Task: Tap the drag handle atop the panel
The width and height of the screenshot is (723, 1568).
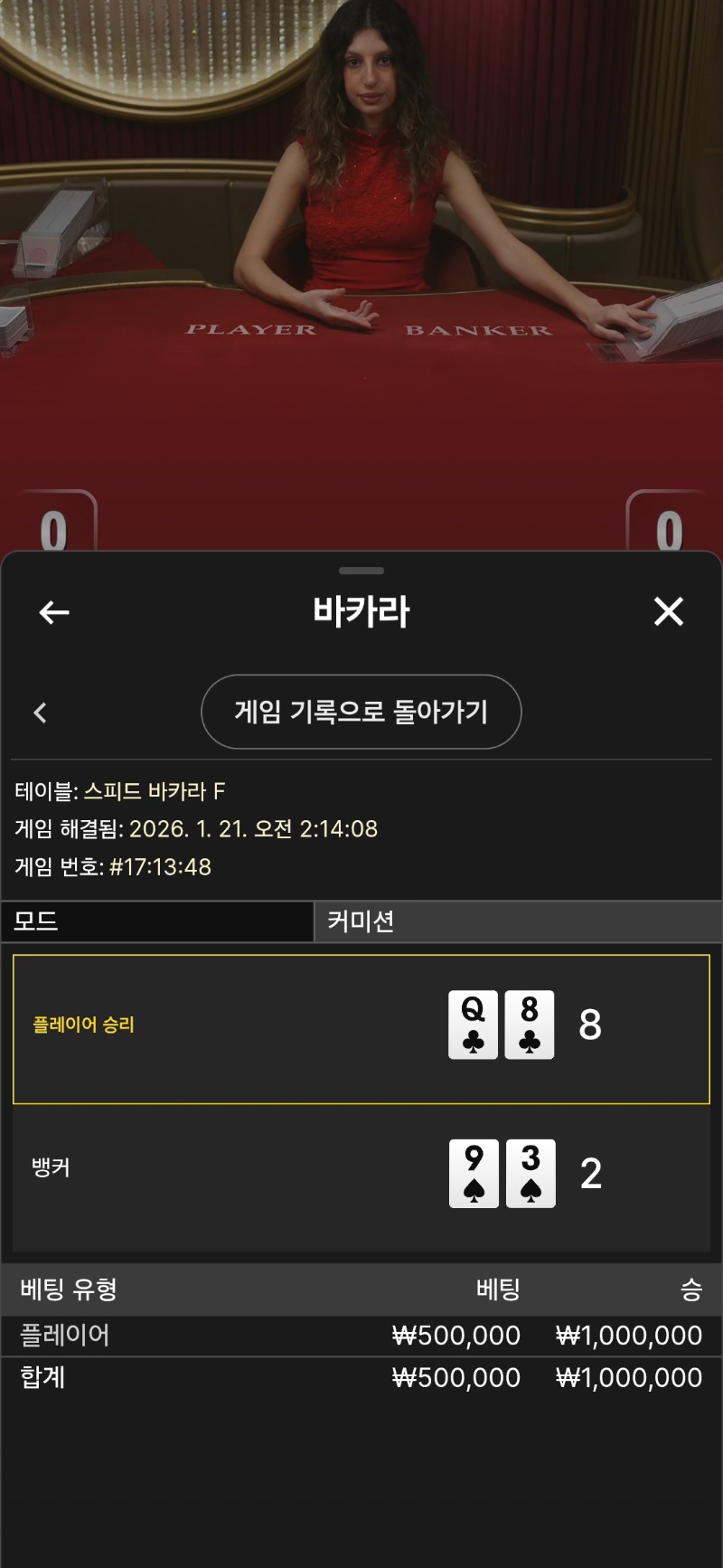Action: (x=361, y=571)
